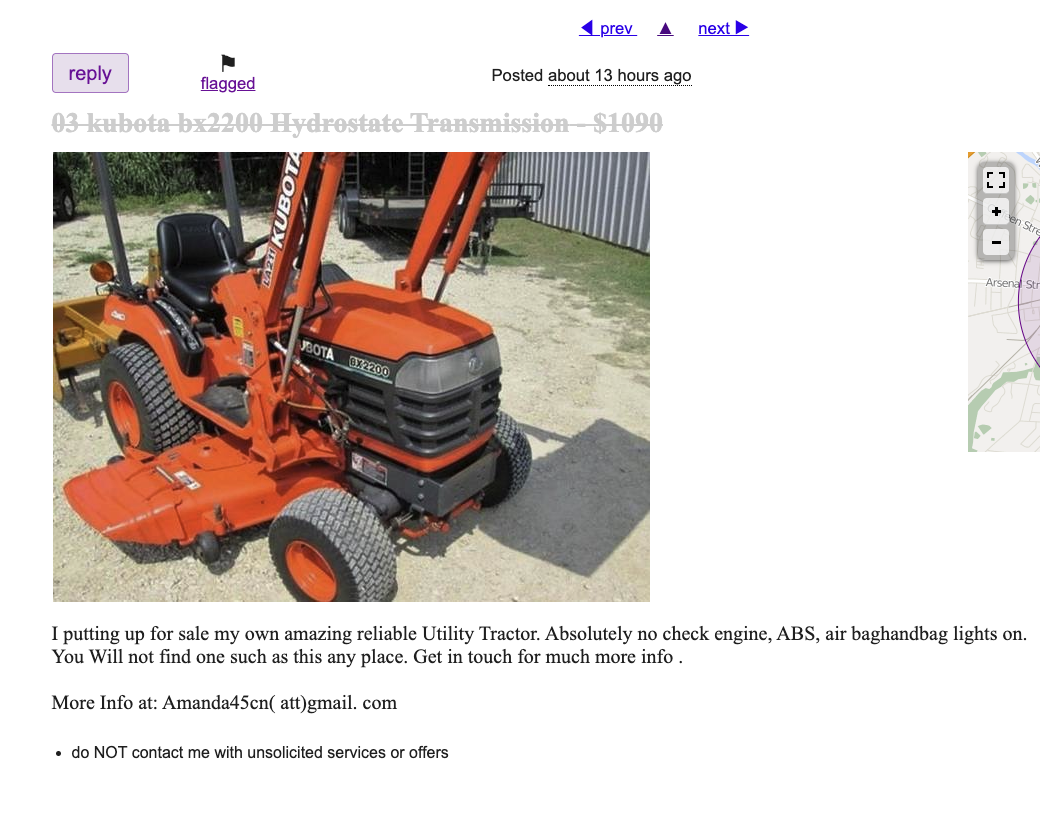Go to the previous listing

click(607, 28)
